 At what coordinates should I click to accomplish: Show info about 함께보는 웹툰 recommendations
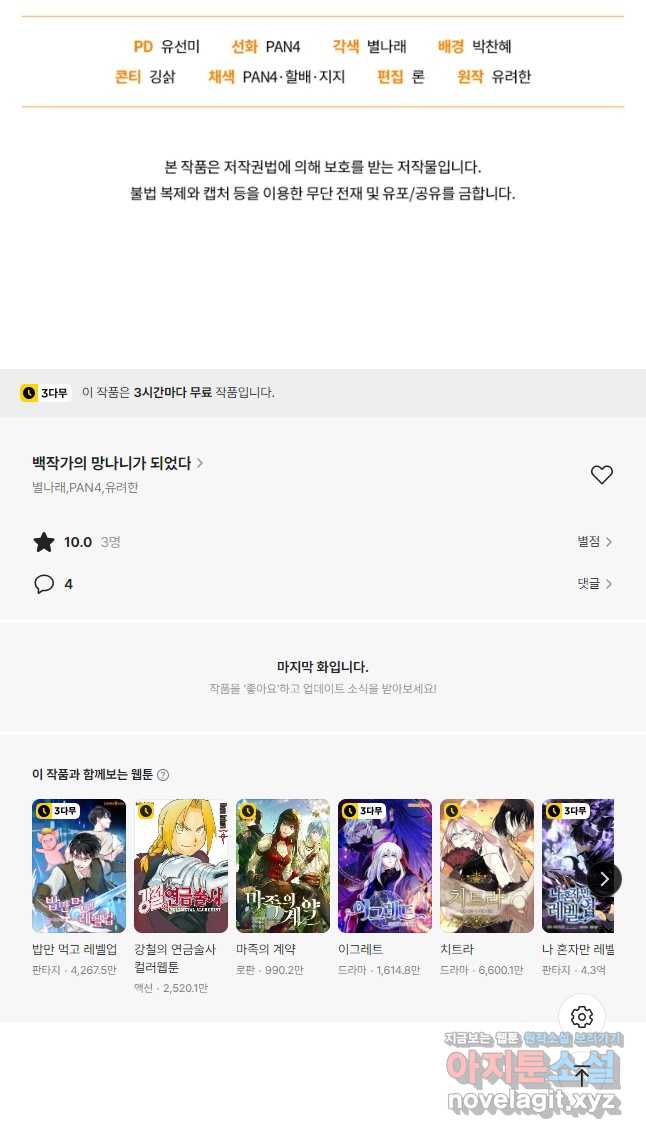164,775
